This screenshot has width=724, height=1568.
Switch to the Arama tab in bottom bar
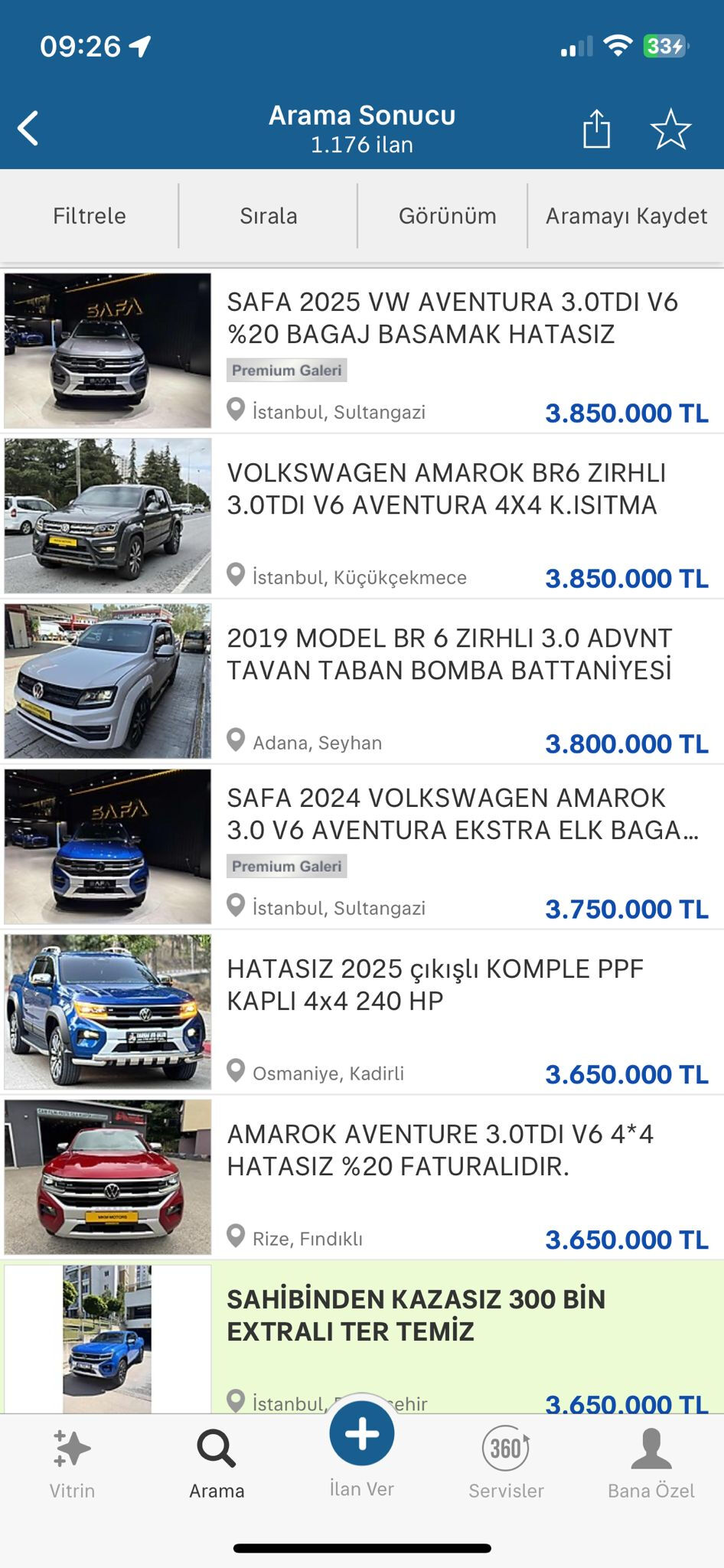click(216, 1462)
